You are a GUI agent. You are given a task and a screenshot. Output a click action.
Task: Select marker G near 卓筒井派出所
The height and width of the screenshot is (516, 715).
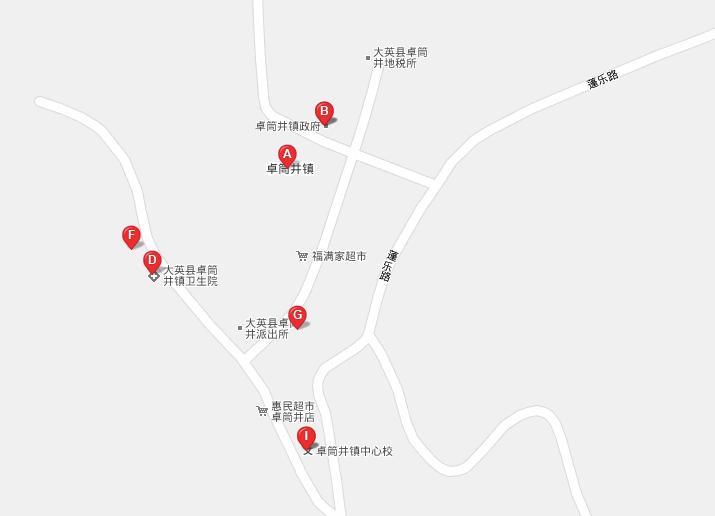click(297, 315)
